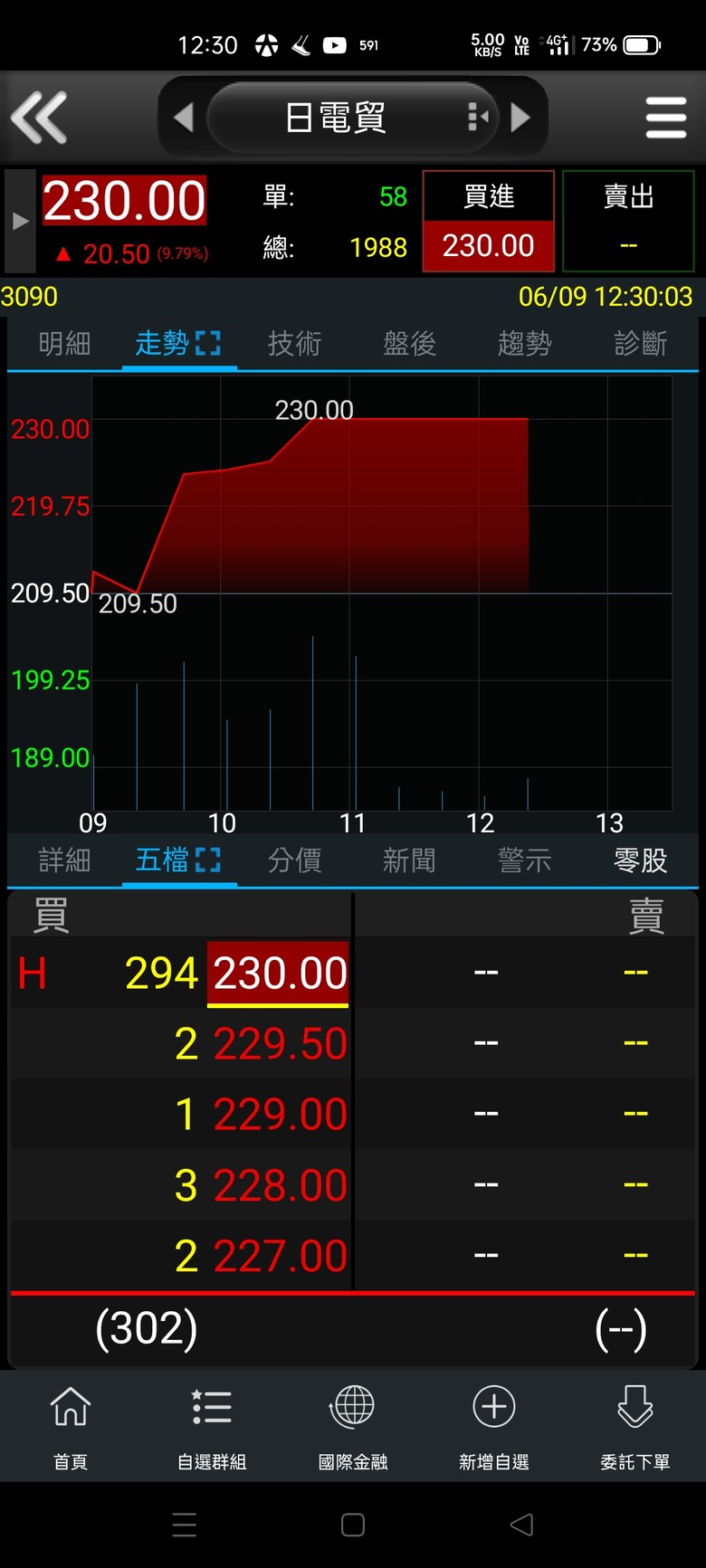The height and width of the screenshot is (1568, 706).
Task: Open the 新聞 tab
Action: click(x=409, y=860)
